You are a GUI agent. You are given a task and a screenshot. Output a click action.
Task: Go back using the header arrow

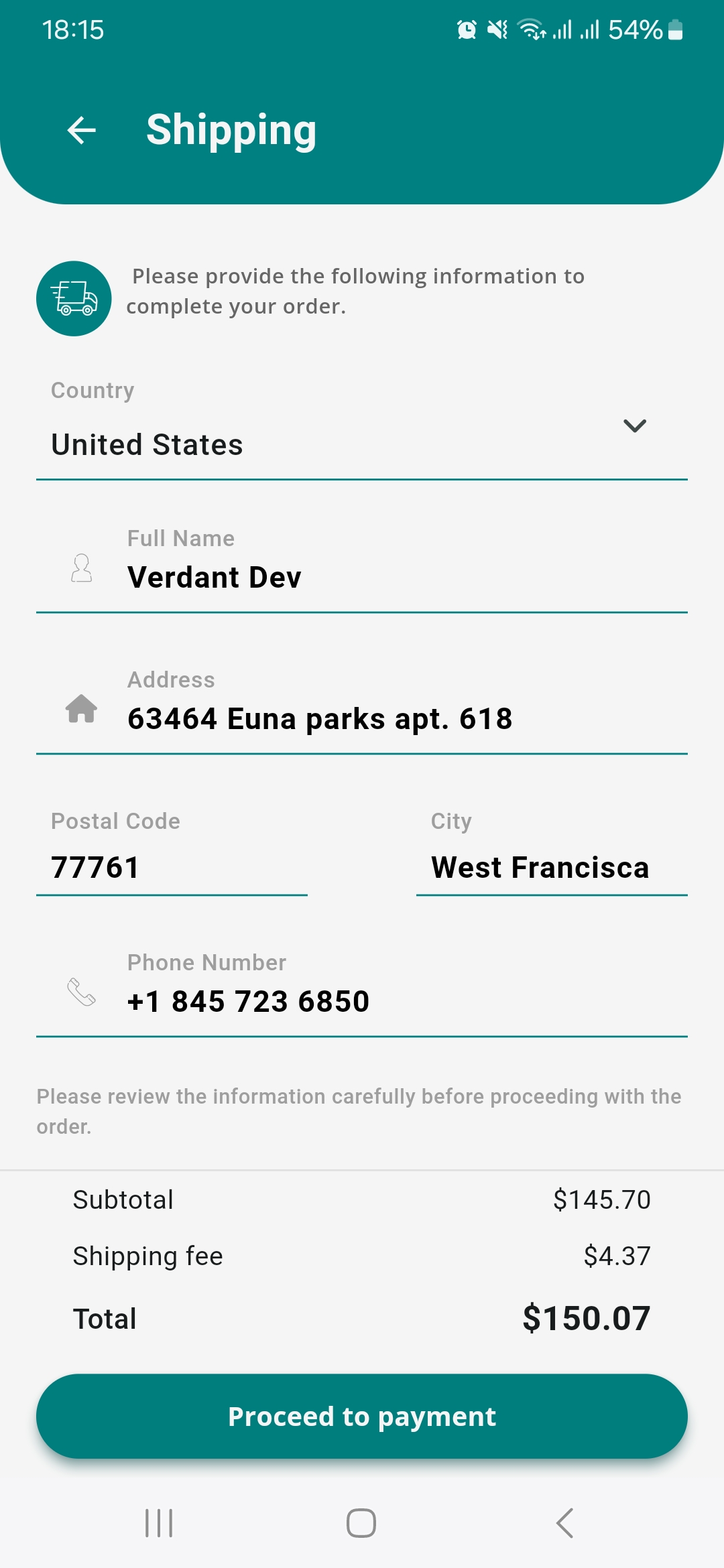[82, 130]
